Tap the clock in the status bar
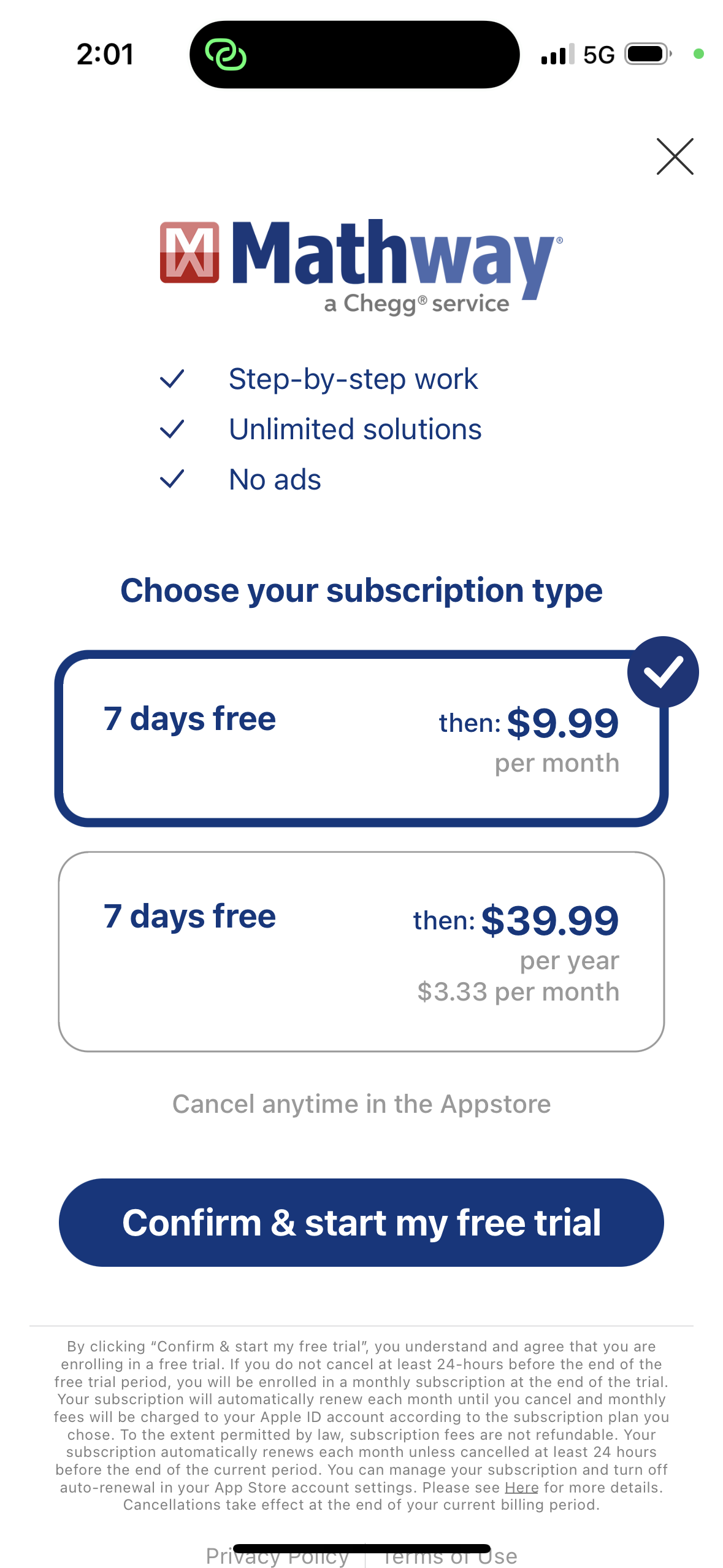The image size is (723, 1568). 105,54
